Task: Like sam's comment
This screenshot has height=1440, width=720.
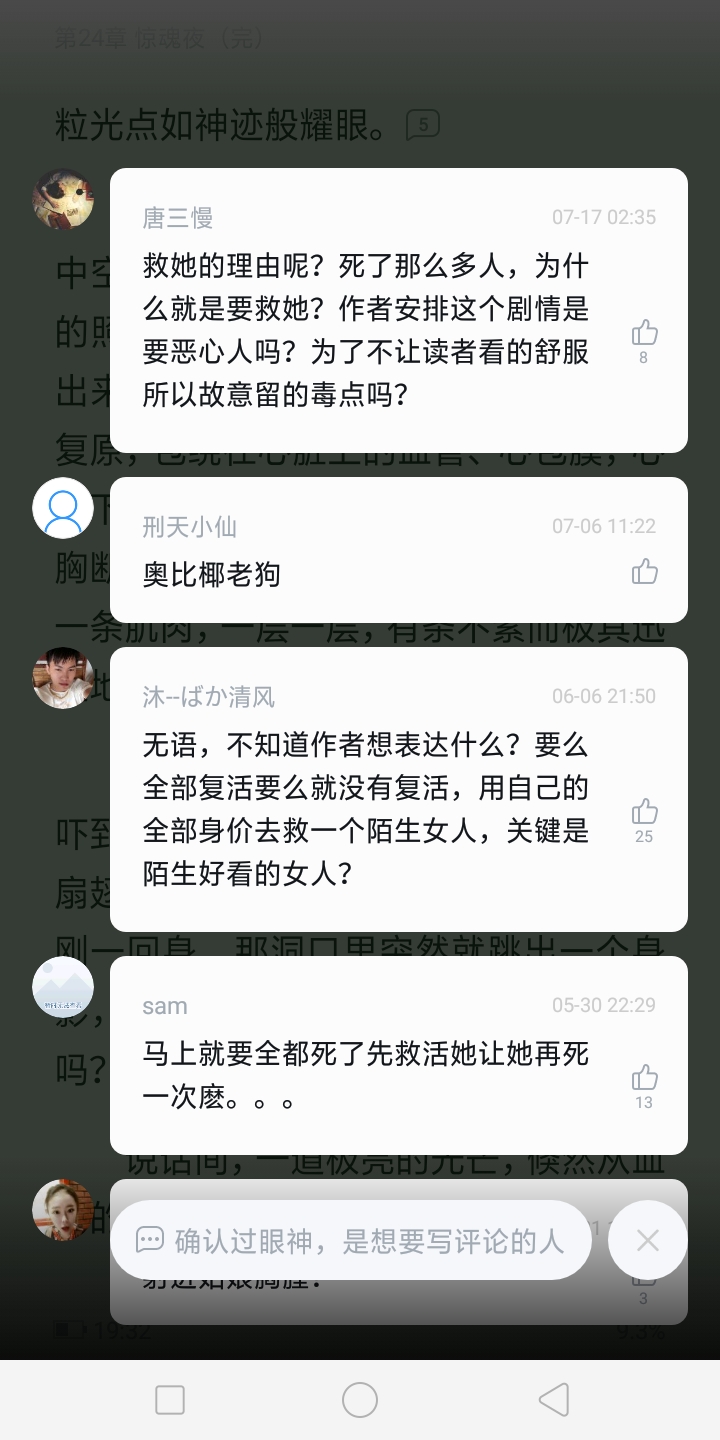Action: pos(645,1078)
